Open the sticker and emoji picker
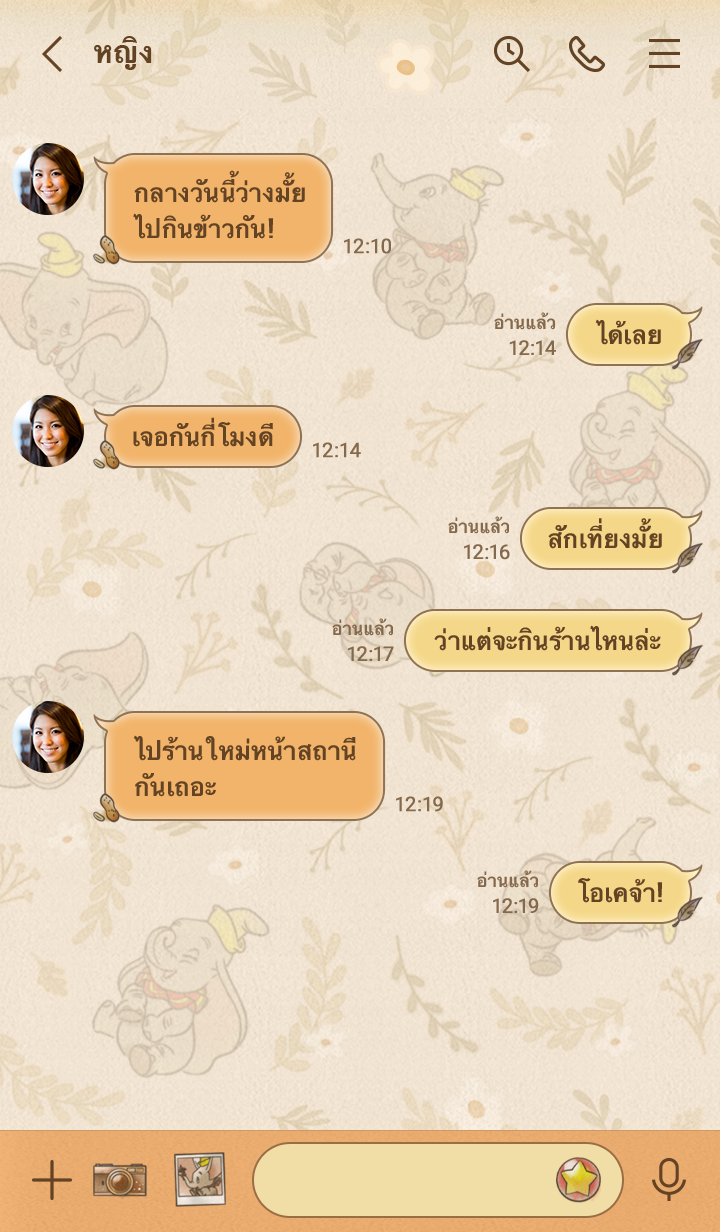 pyautogui.click(x=578, y=1180)
